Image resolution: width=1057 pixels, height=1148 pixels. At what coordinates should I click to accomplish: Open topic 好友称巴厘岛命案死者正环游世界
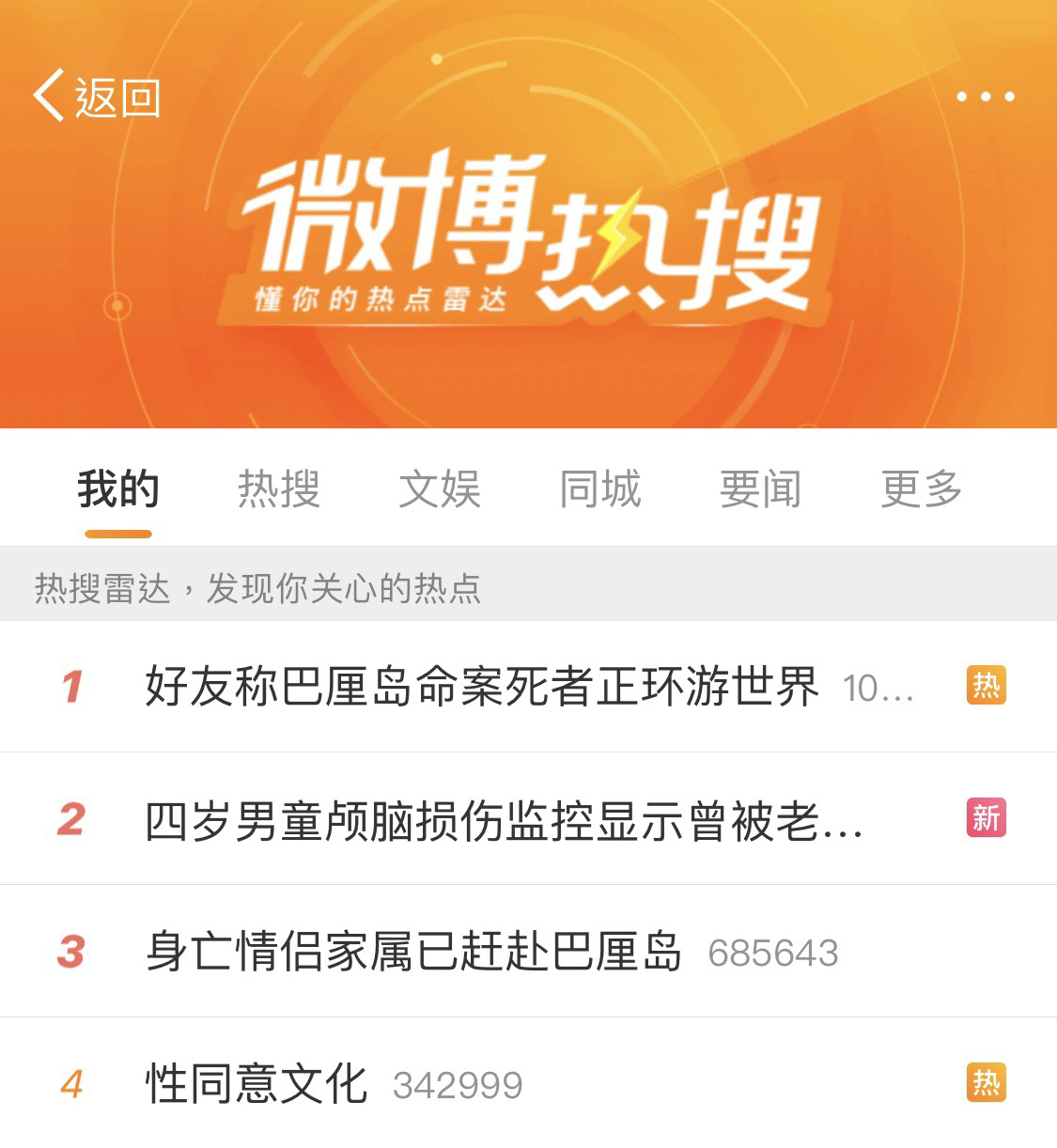point(481,687)
